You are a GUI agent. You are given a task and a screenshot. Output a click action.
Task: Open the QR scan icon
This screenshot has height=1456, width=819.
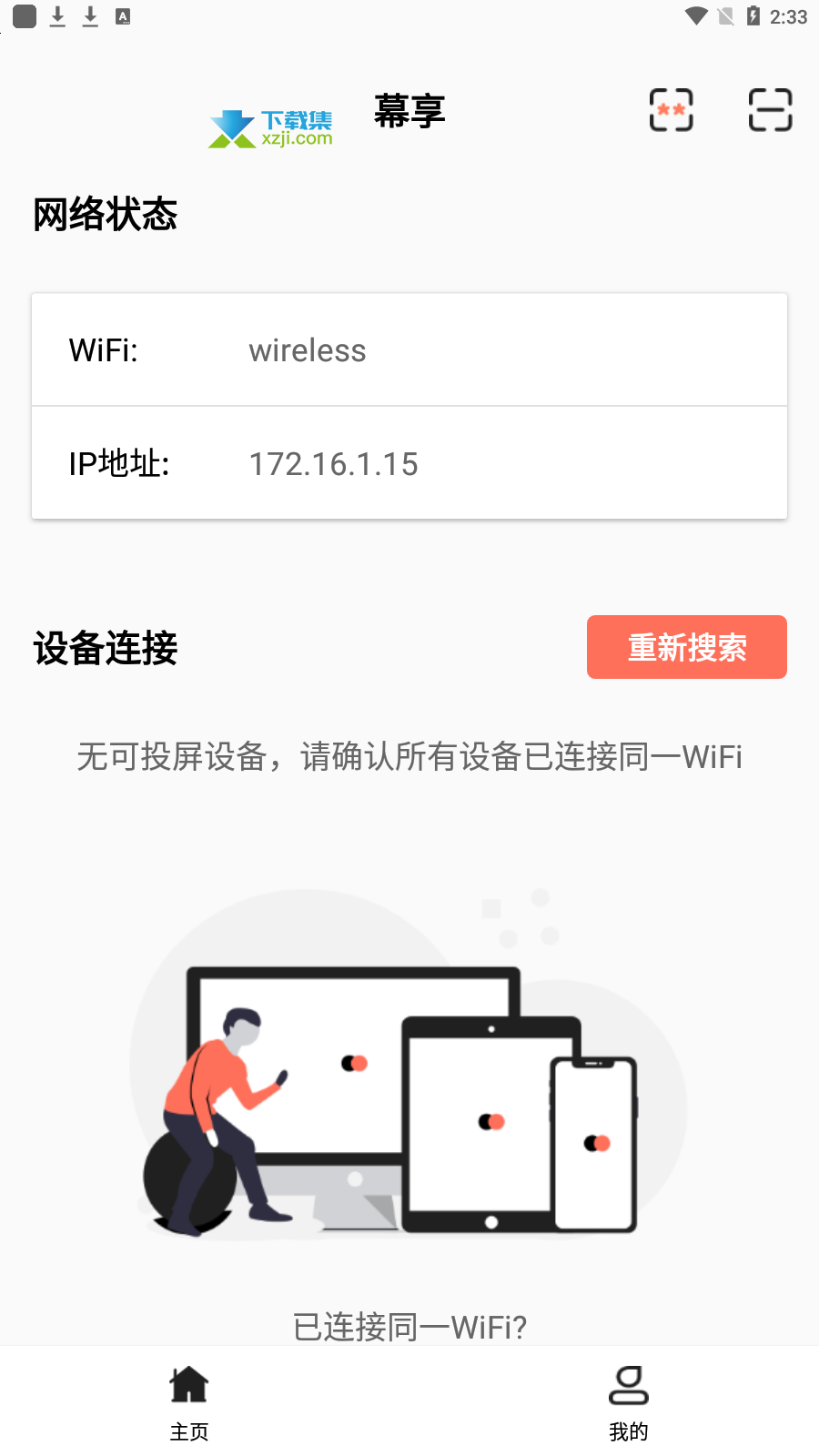(x=770, y=110)
